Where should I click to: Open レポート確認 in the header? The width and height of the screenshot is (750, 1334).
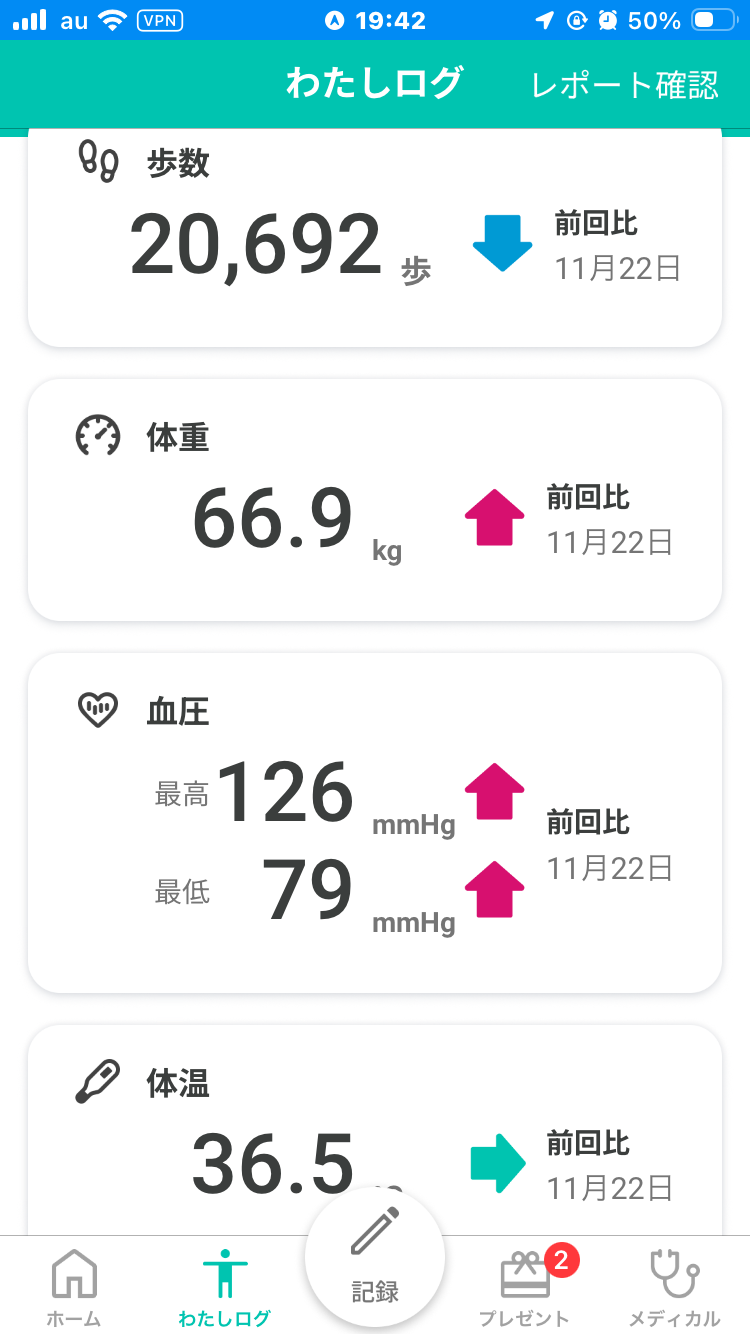tap(624, 85)
